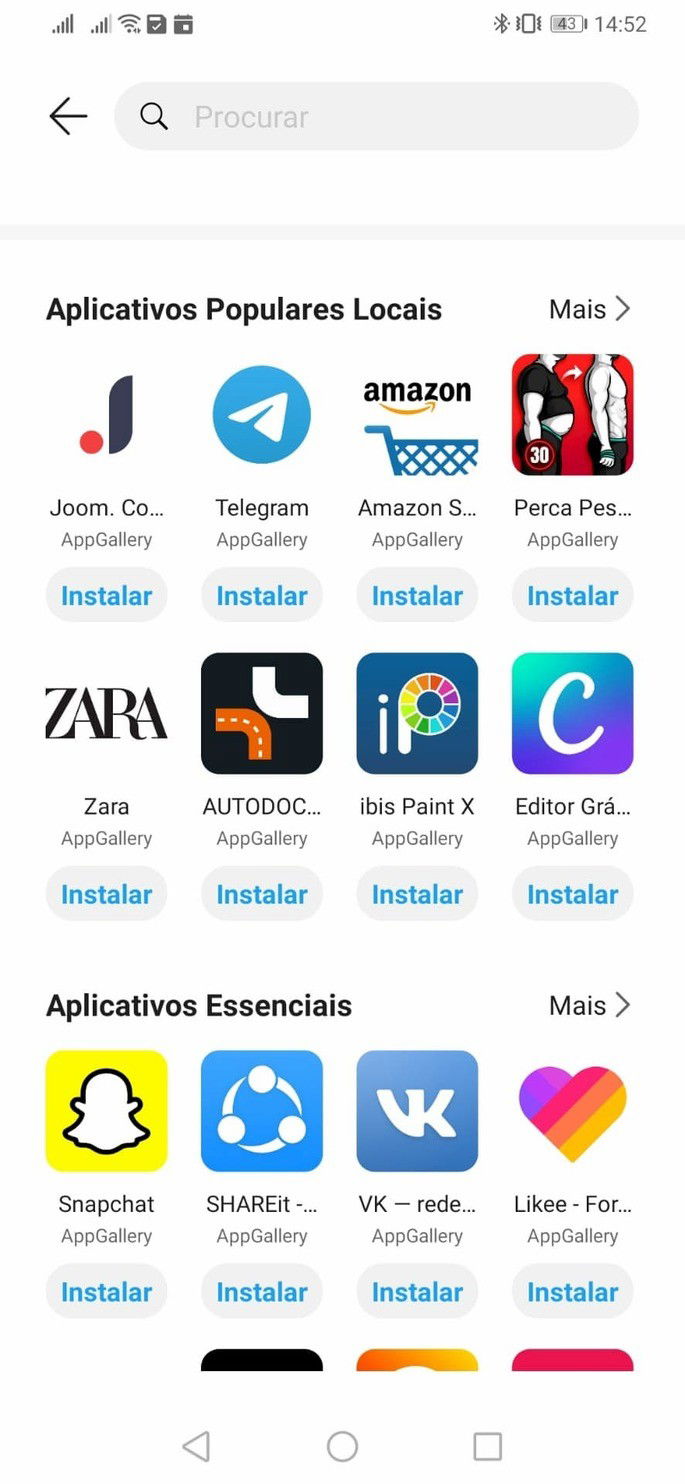Open Mais for Aplicativos Essenciais
Screen dimensions: 685x1484
tap(590, 1005)
